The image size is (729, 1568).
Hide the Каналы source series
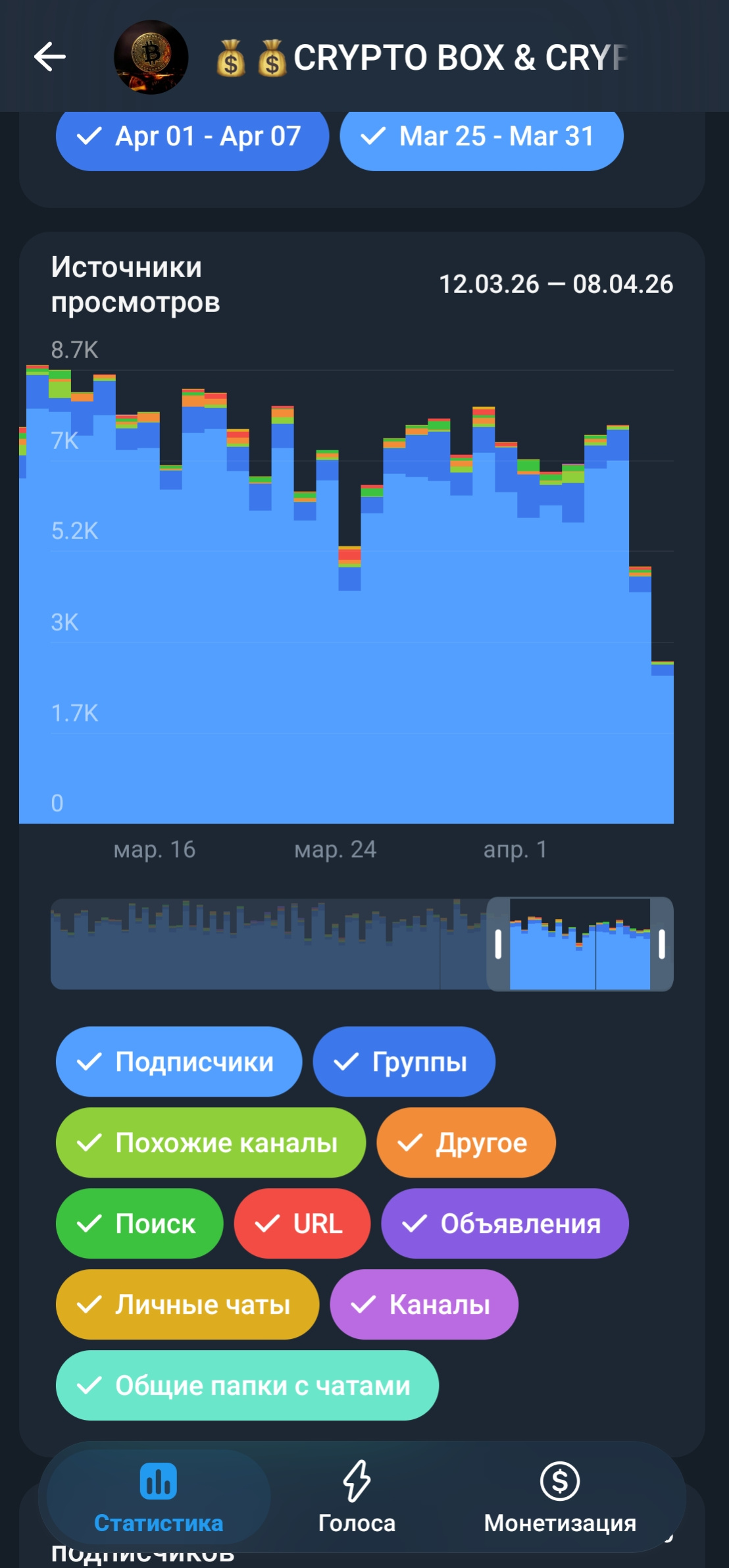424,1305
